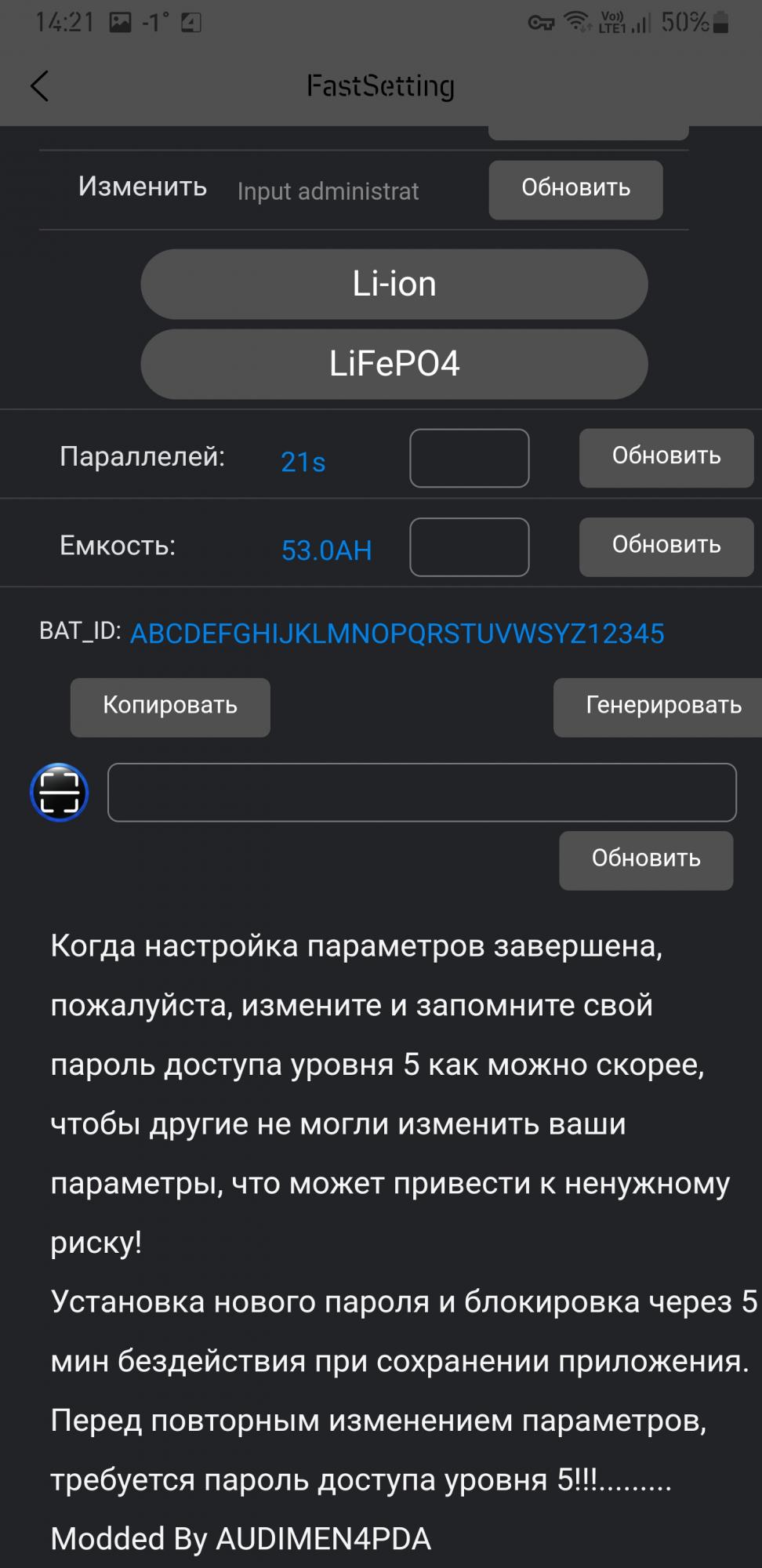Tap Обновить next to Изменить
Viewport: 762px width, 1568px height.
coord(575,190)
